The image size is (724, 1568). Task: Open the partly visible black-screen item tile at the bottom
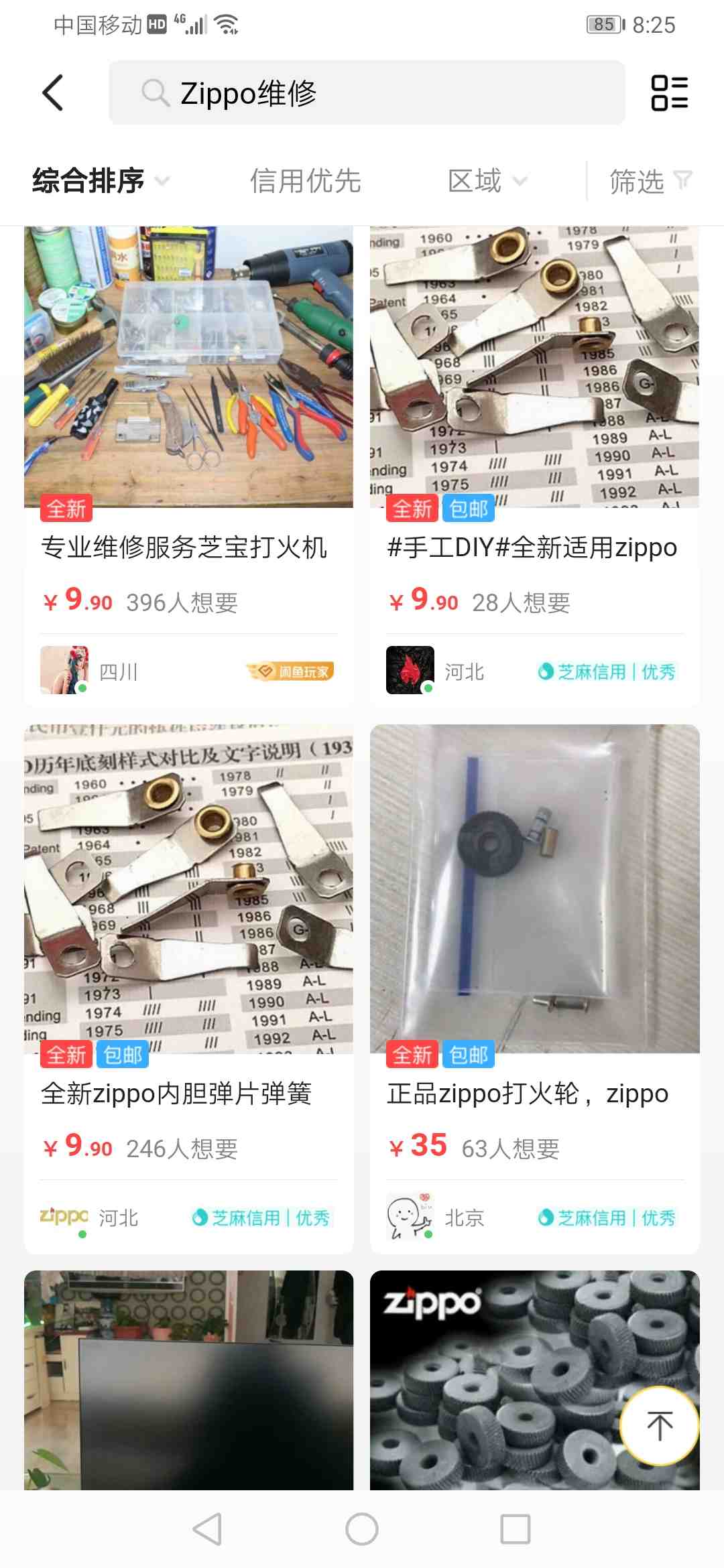pos(188,1380)
